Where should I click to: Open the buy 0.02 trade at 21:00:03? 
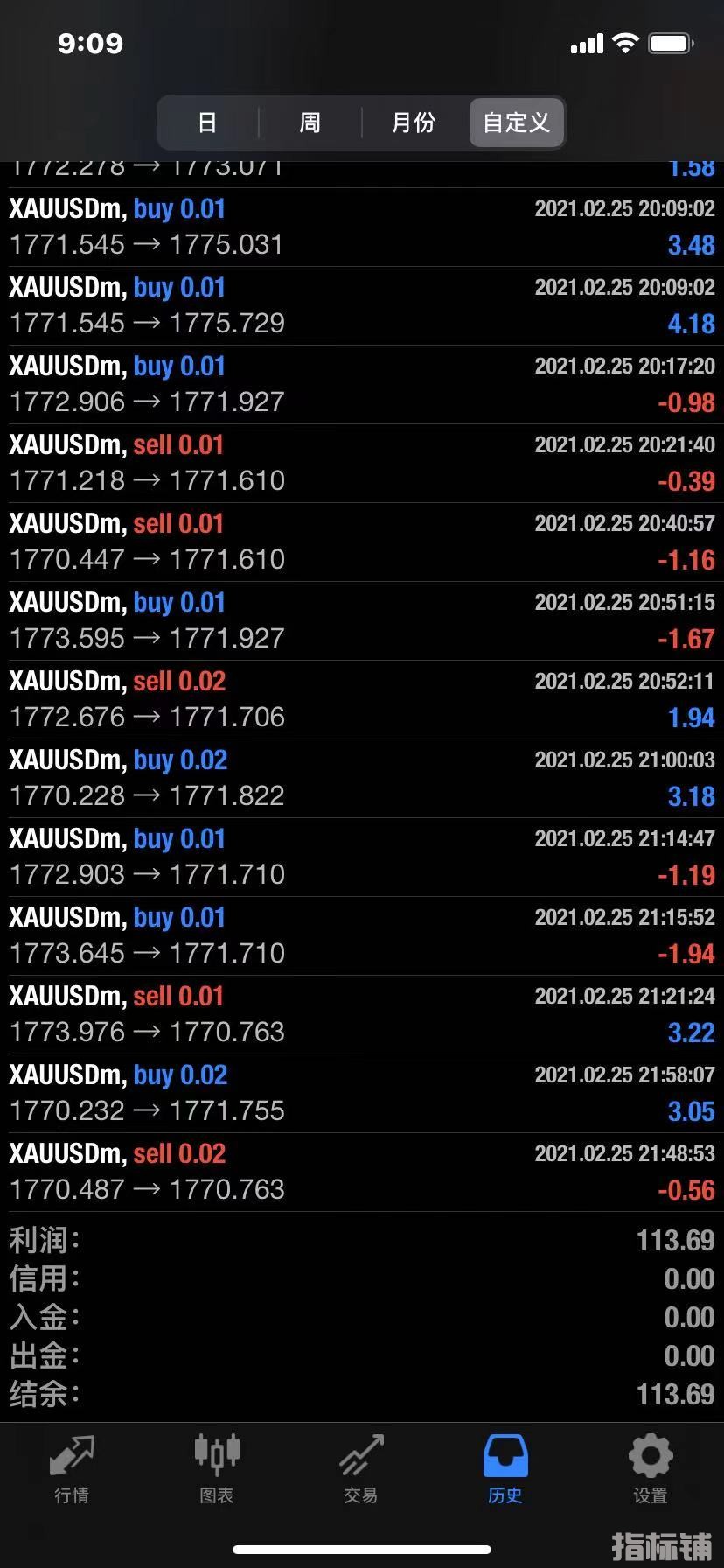click(x=362, y=779)
